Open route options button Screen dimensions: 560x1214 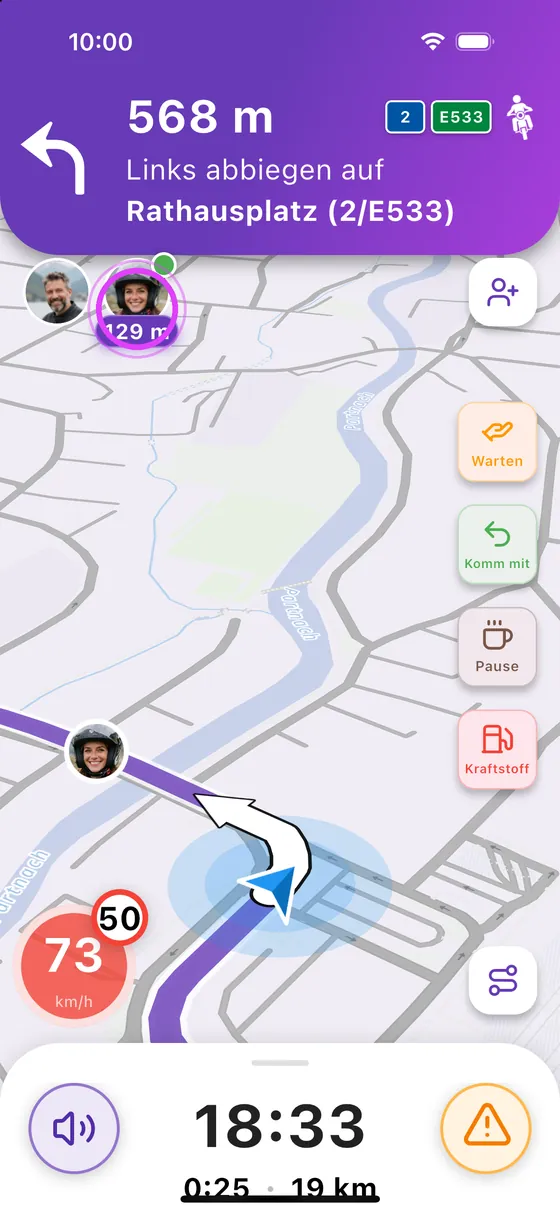[503, 980]
